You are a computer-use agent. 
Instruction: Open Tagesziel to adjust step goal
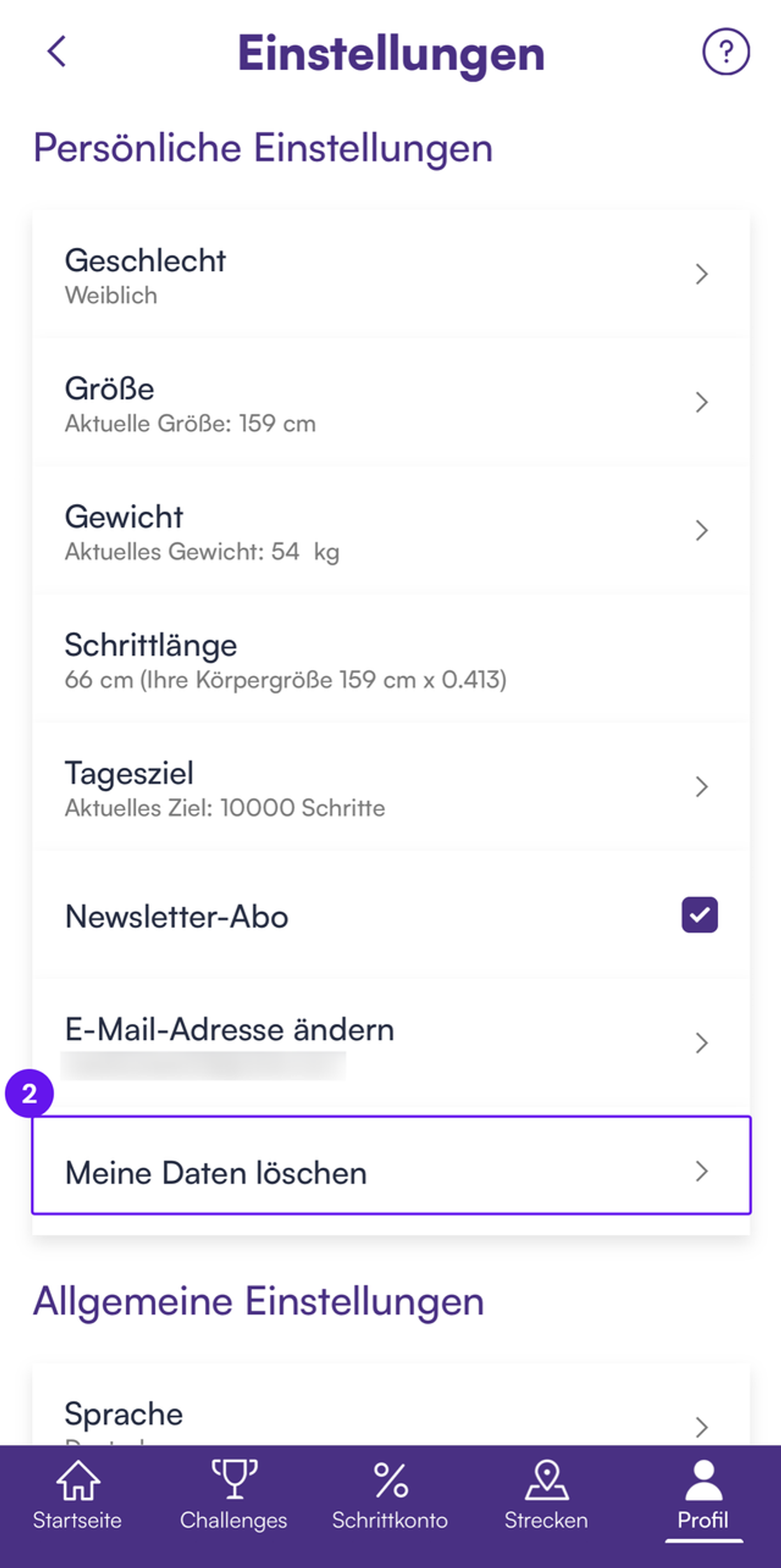(x=390, y=788)
